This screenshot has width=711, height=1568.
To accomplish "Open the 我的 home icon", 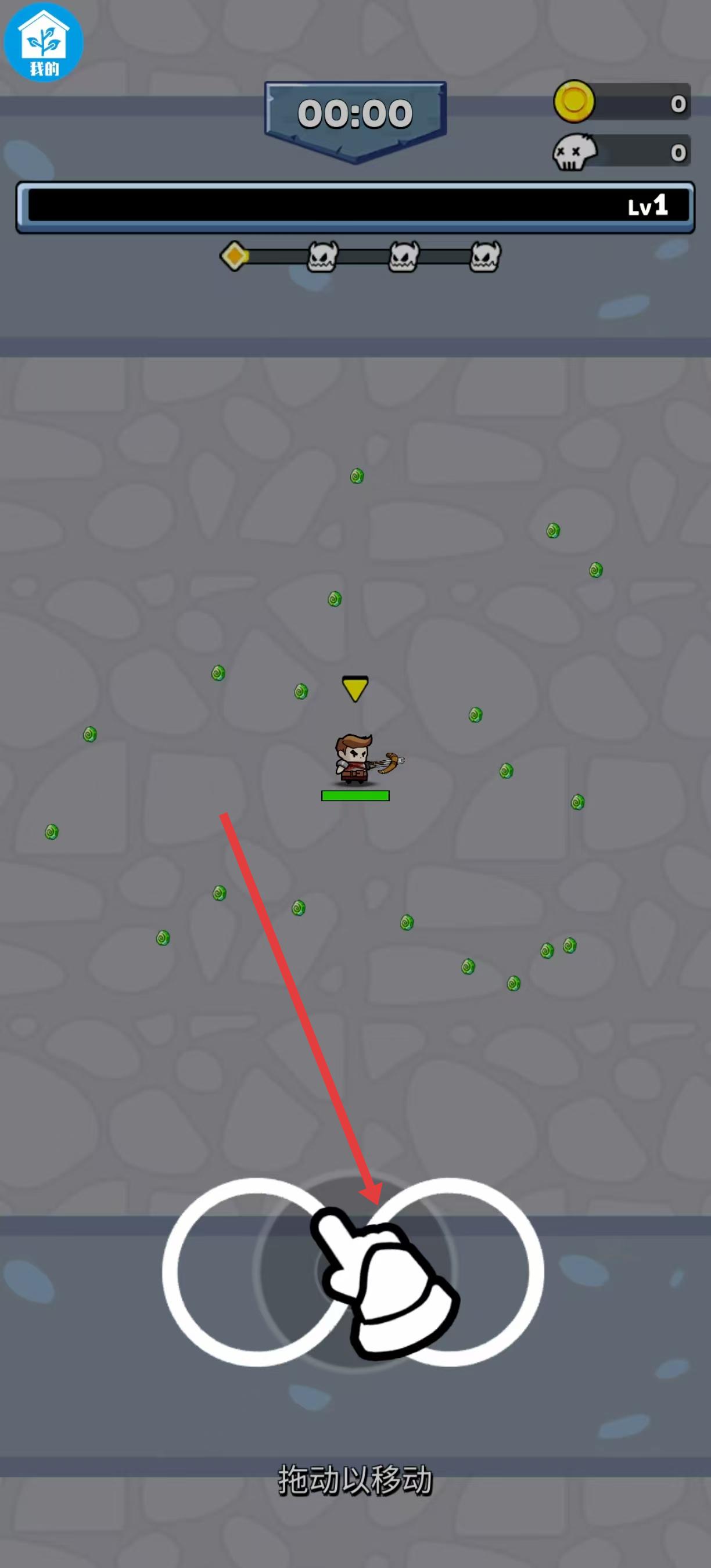I will point(43,42).
